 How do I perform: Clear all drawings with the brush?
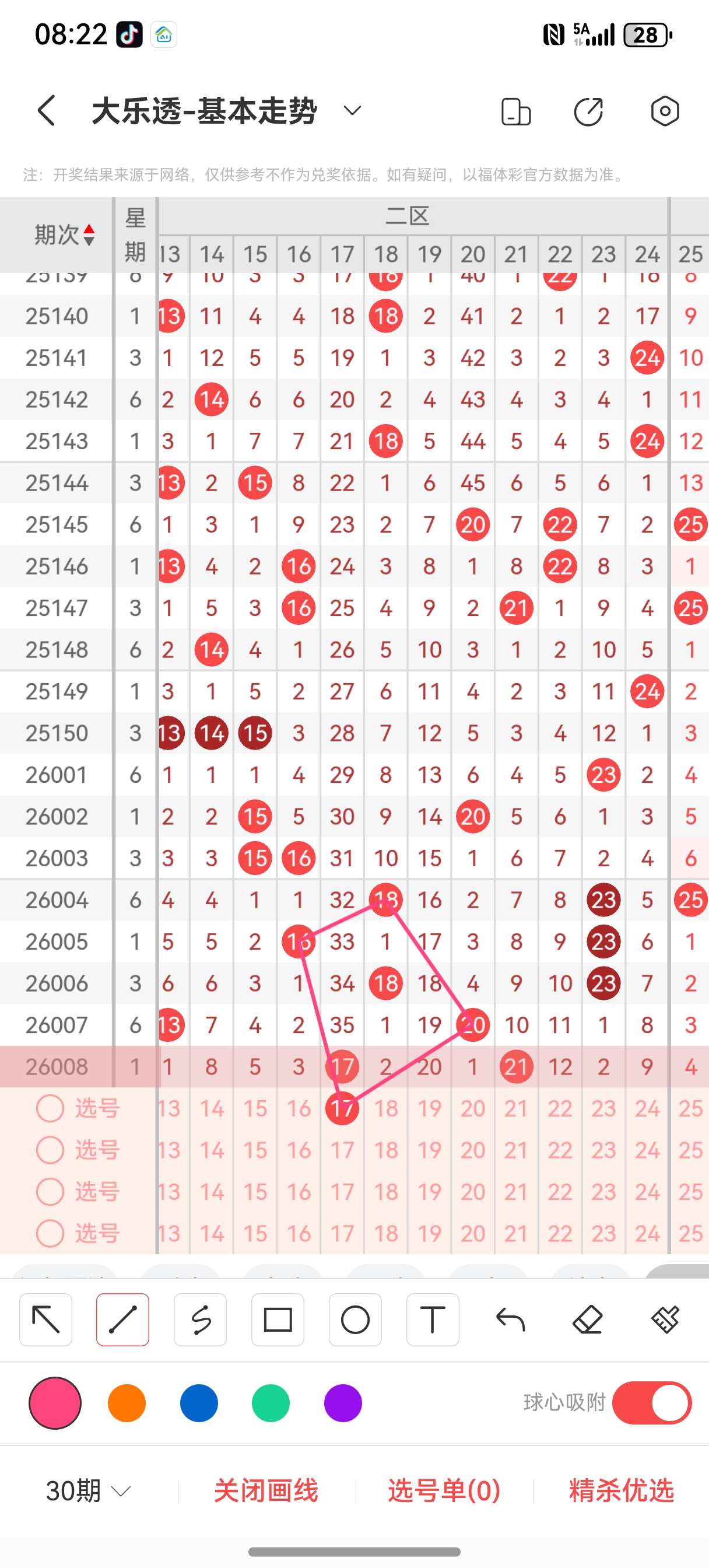665,1319
